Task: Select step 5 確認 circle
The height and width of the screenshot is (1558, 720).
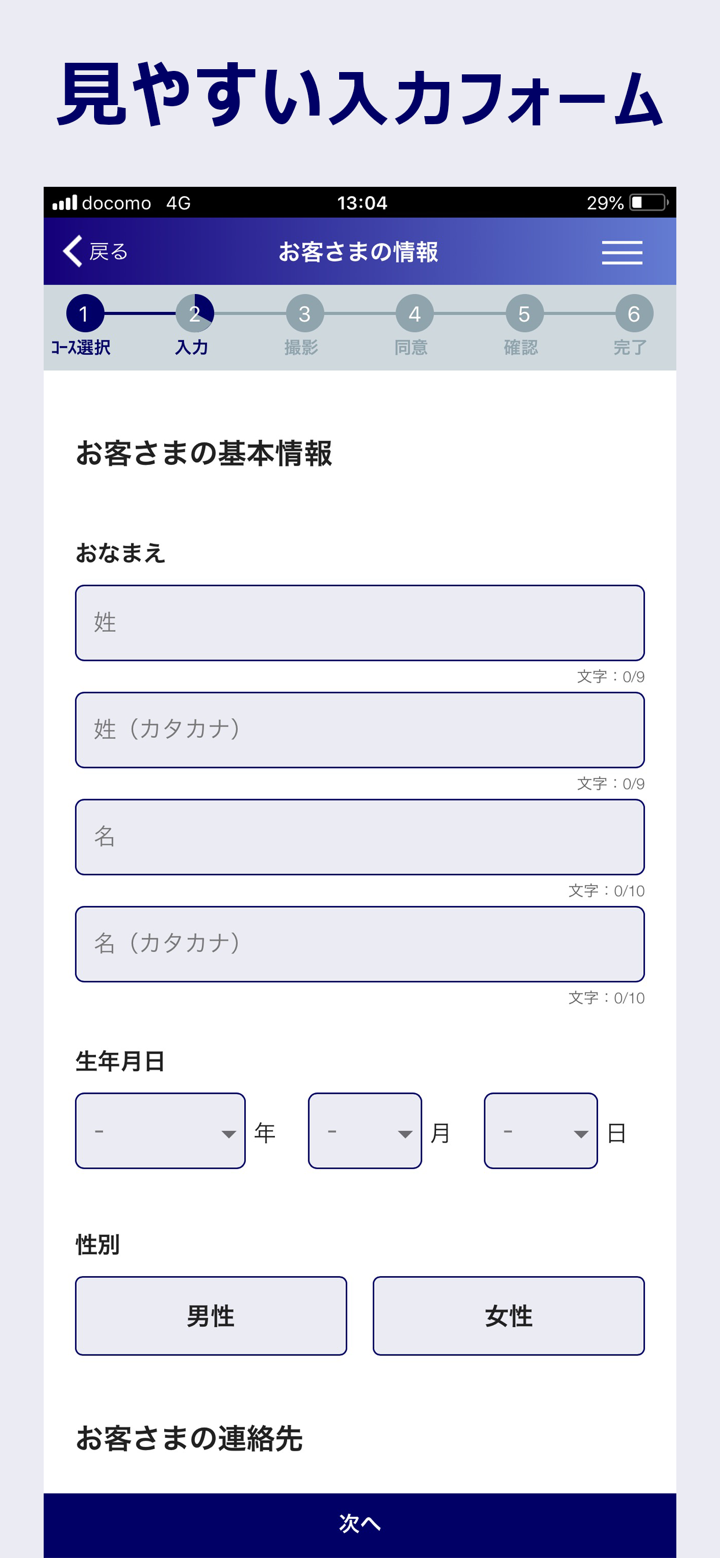Action: pos(523,313)
